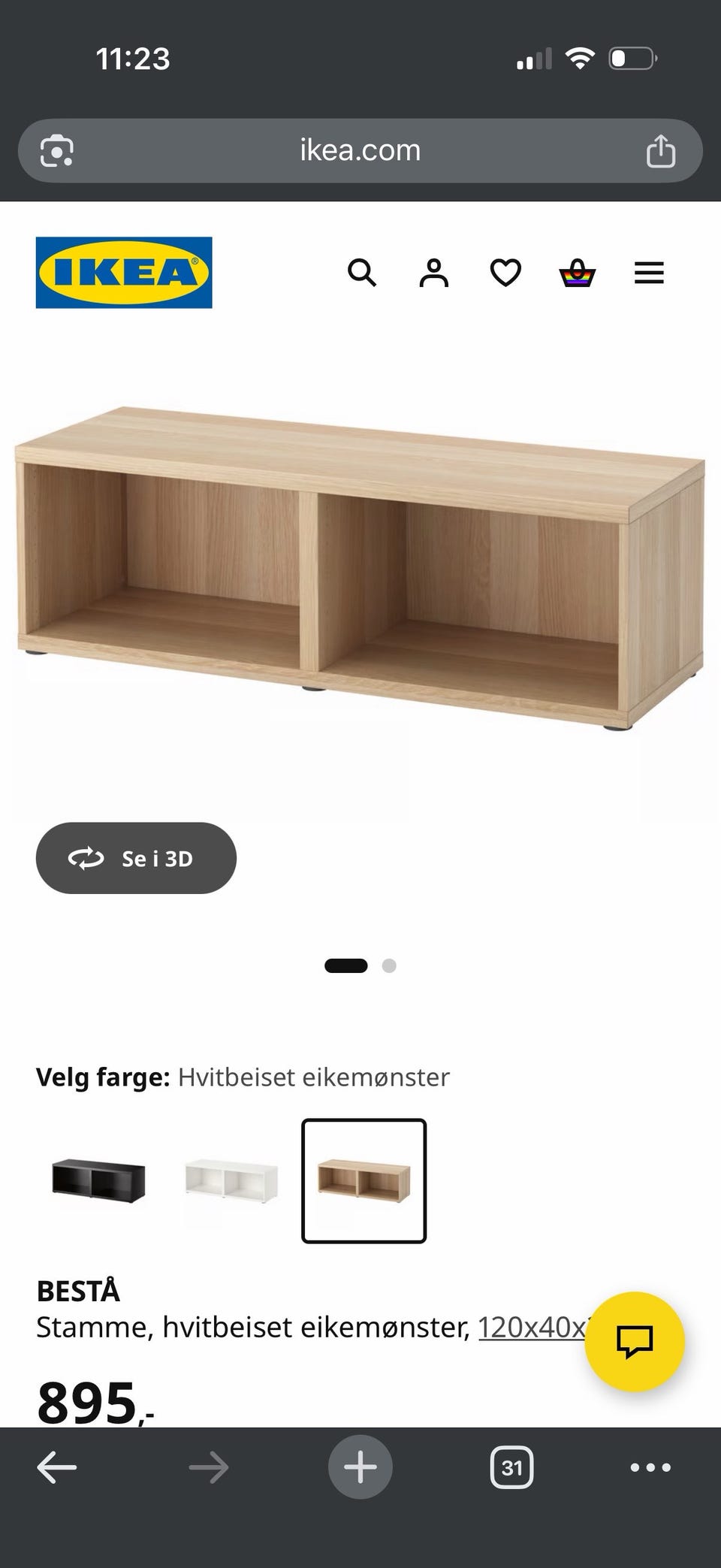
Task: Select the black-brown color option
Action: pyautogui.click(x=96, y=1181)
